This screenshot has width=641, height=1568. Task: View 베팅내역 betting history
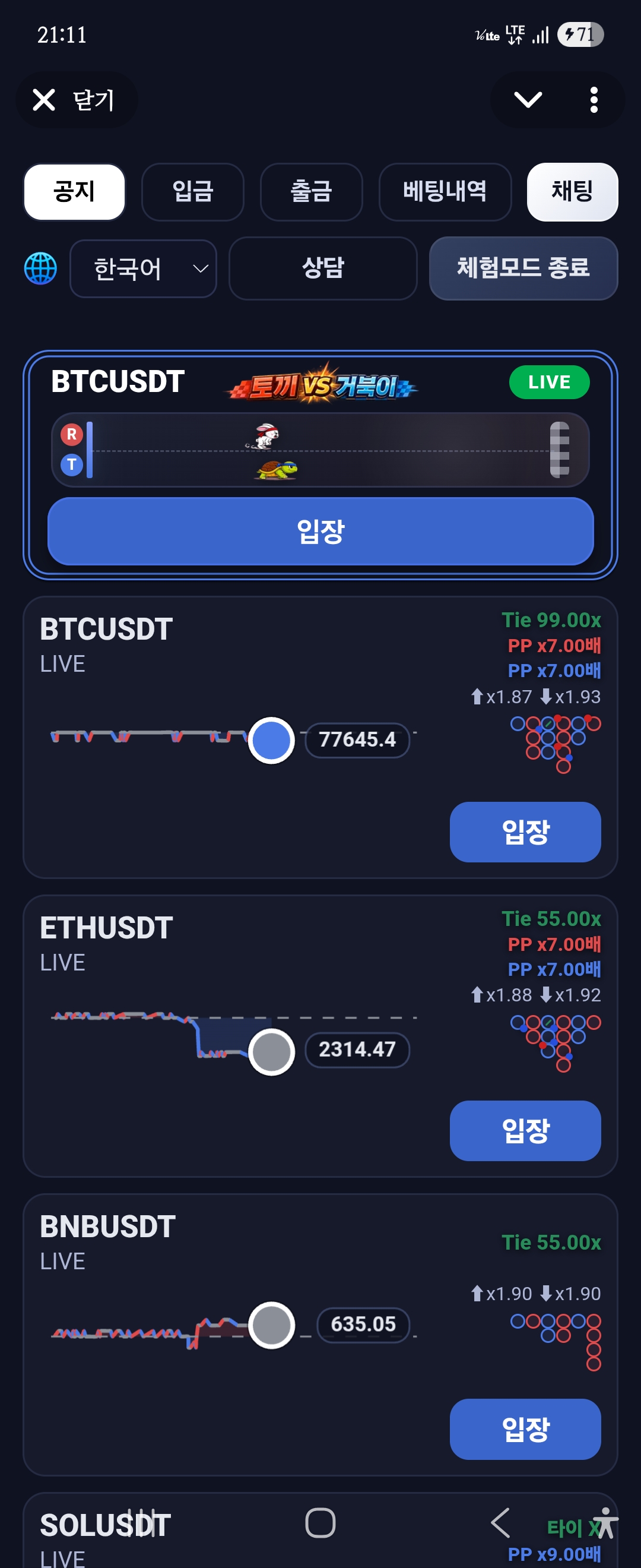click(445, 191)
